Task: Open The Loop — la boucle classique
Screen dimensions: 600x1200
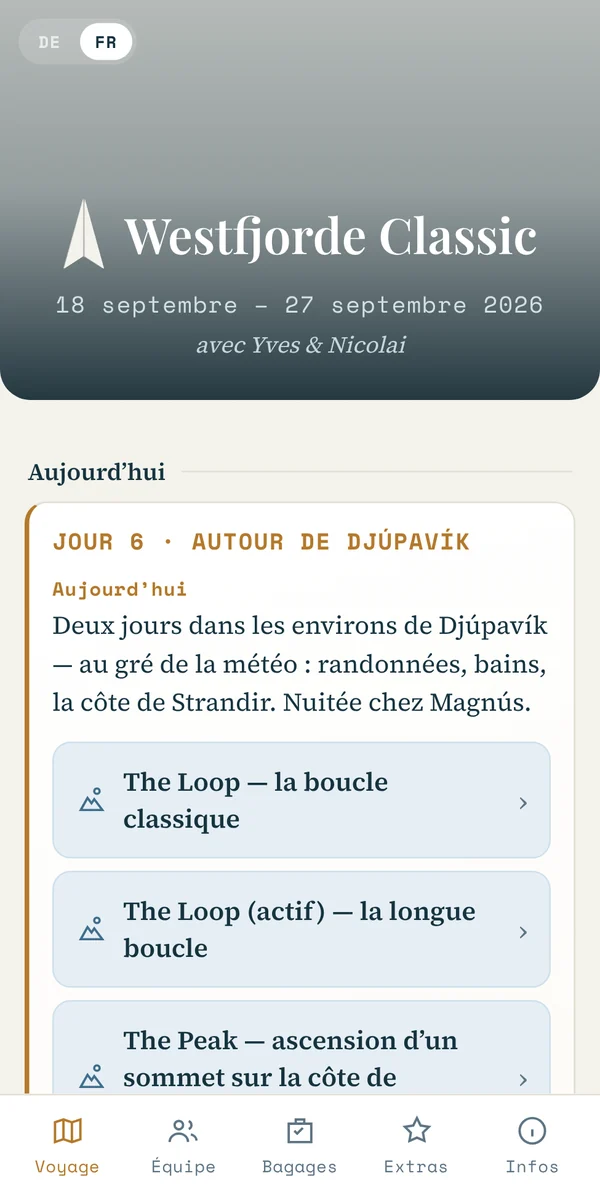Action: click(x=301, y=800)
